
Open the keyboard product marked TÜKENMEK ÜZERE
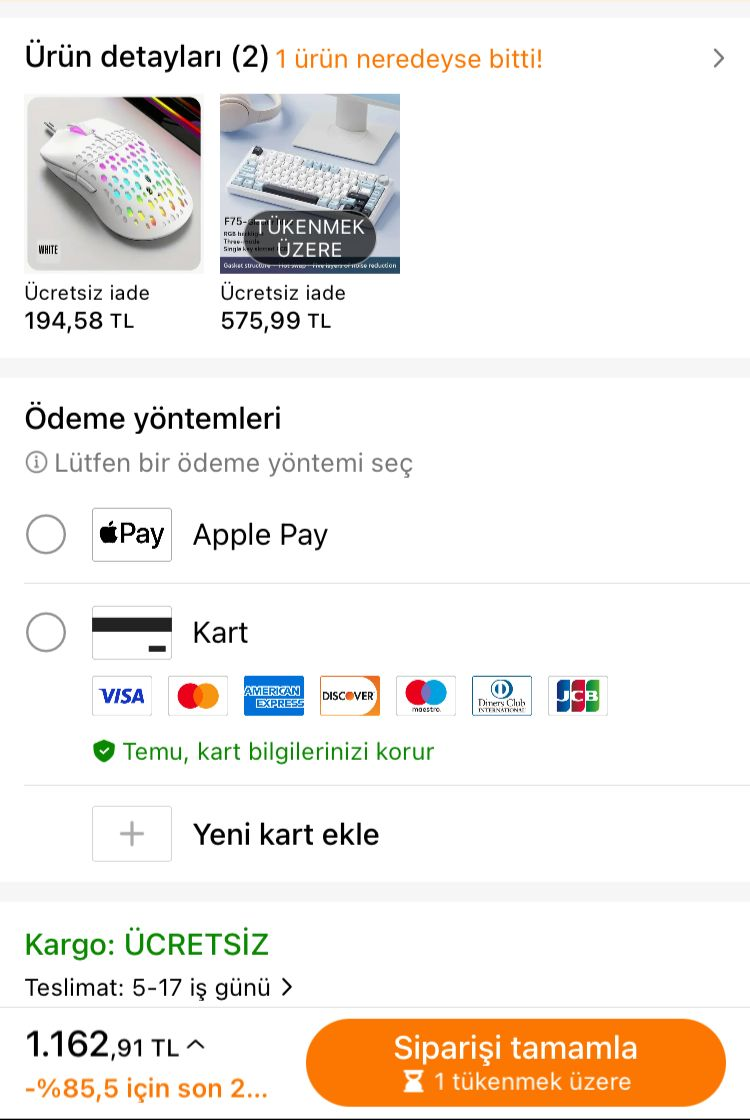coord(310,183)
